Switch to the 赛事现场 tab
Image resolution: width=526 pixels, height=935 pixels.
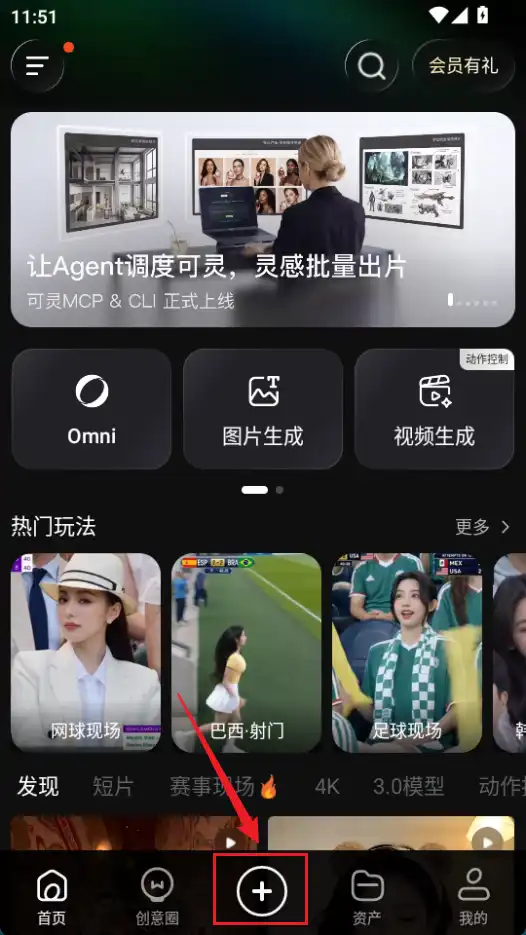[224, 787]
